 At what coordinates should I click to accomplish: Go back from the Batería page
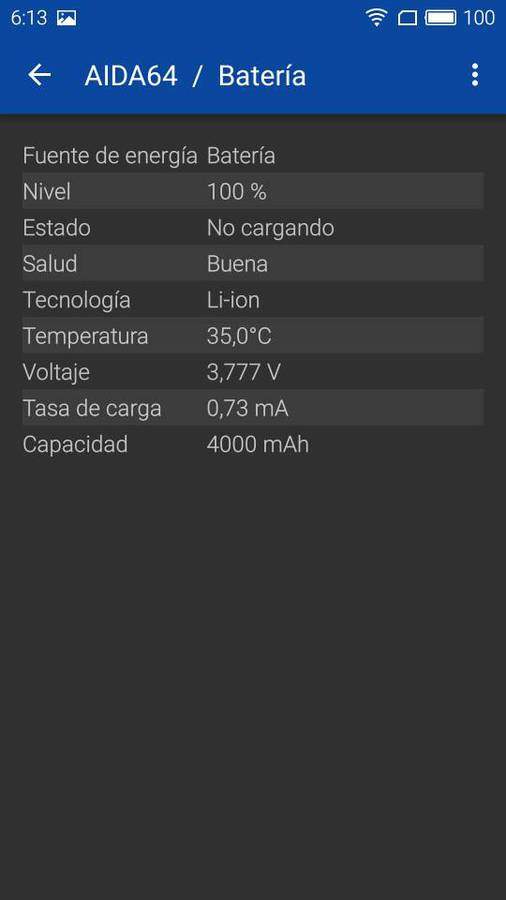tap(40, 75)
